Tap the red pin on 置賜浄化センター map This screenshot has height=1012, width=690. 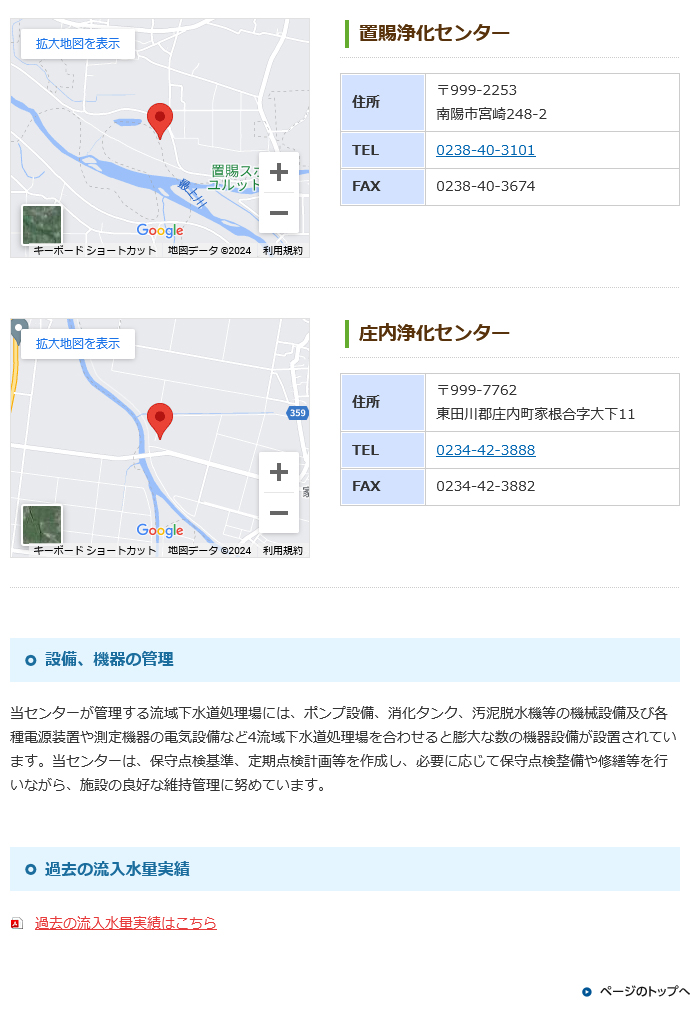pyautogui.click(x=159, y=119)
